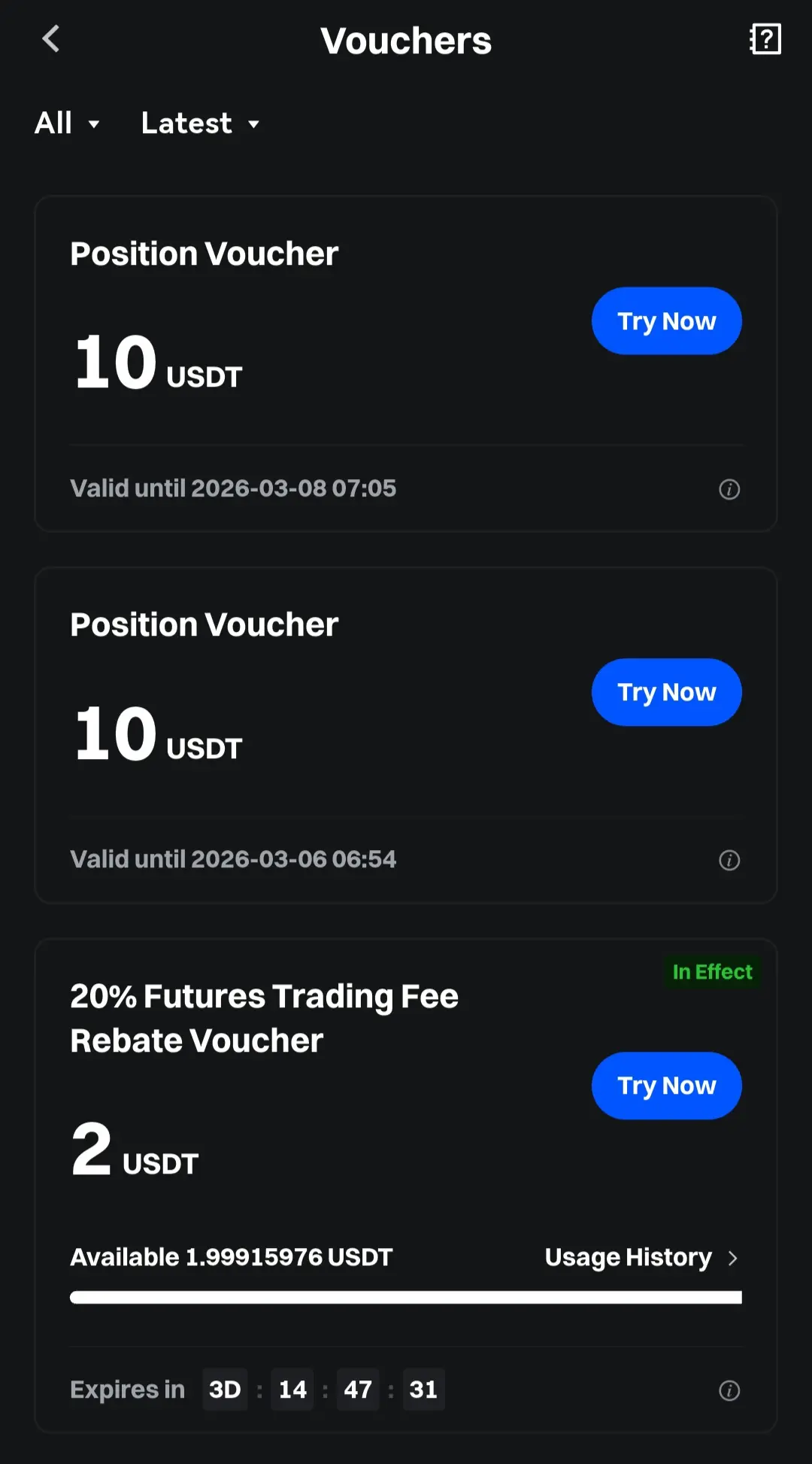Go back from the Vouchers page

pos(50,38)
